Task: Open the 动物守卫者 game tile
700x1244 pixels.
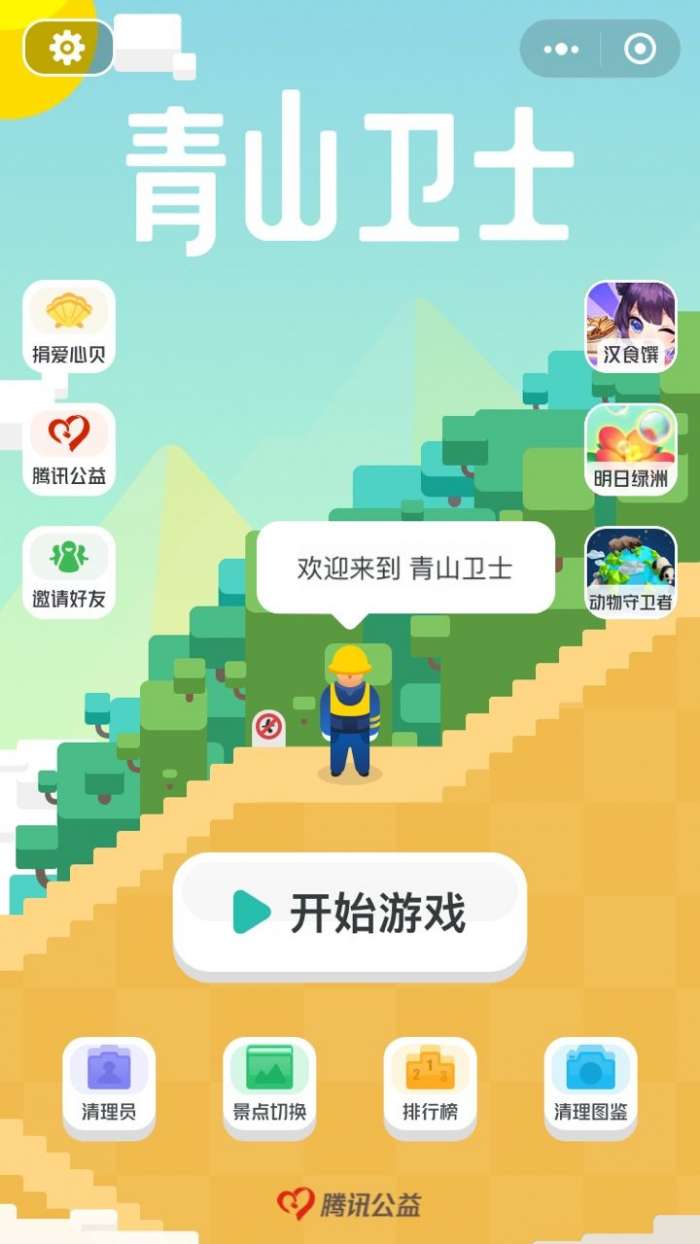Action: pos(631,572)
